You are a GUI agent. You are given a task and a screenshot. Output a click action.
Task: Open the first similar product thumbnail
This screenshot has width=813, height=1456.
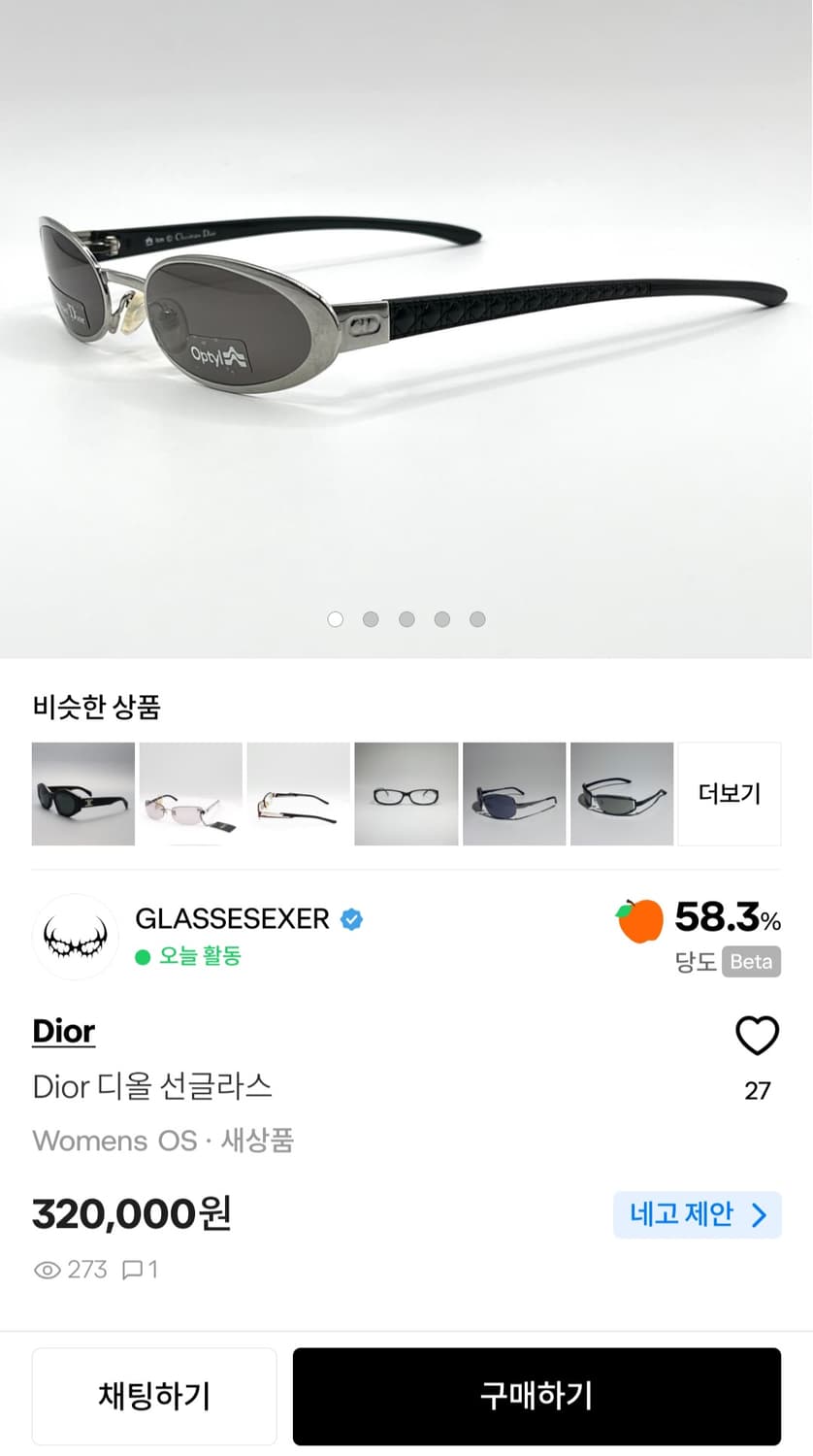click(83, 793)
